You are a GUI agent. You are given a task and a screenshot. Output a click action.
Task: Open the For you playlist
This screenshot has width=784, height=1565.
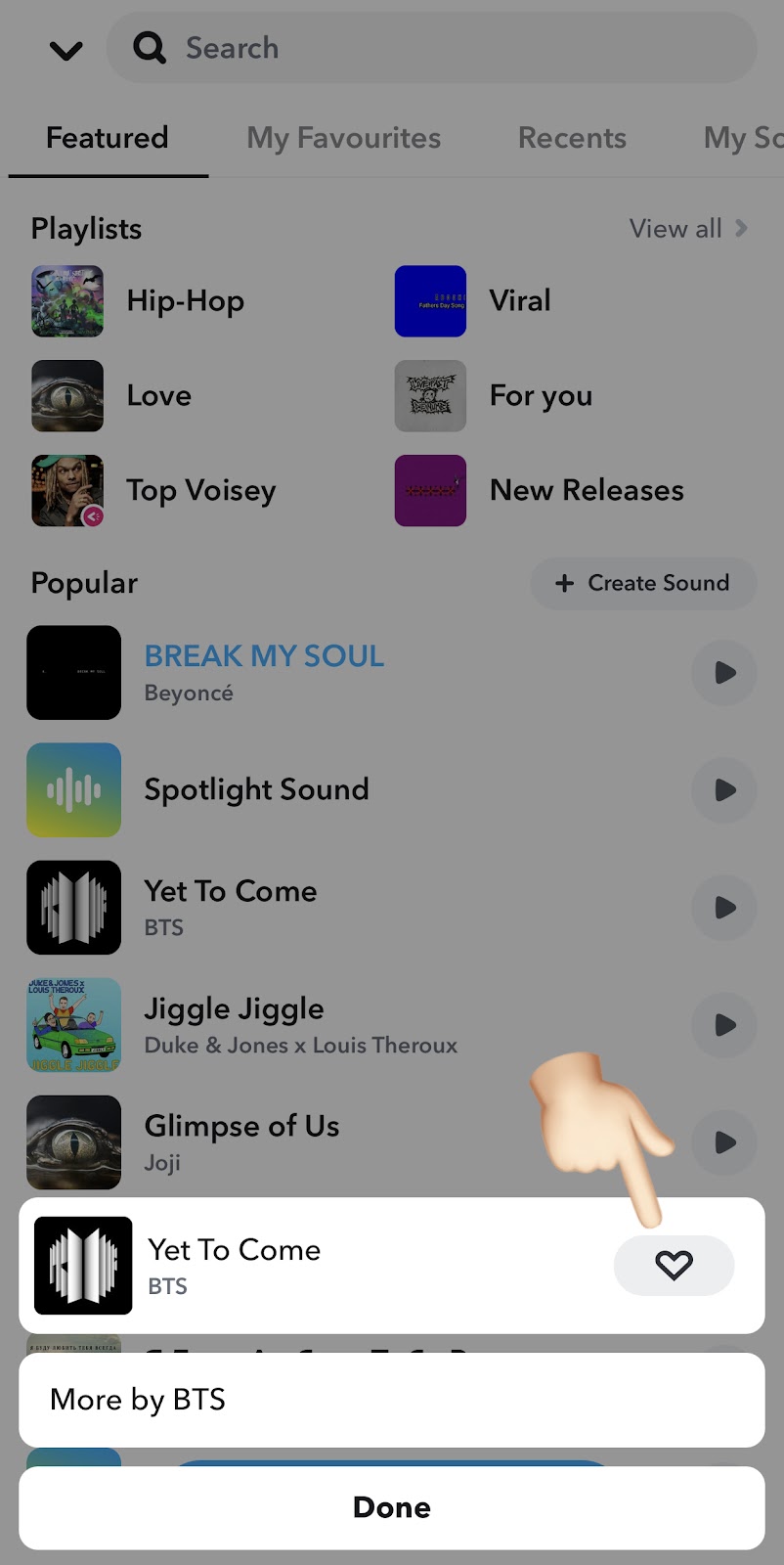pos(540,396)
